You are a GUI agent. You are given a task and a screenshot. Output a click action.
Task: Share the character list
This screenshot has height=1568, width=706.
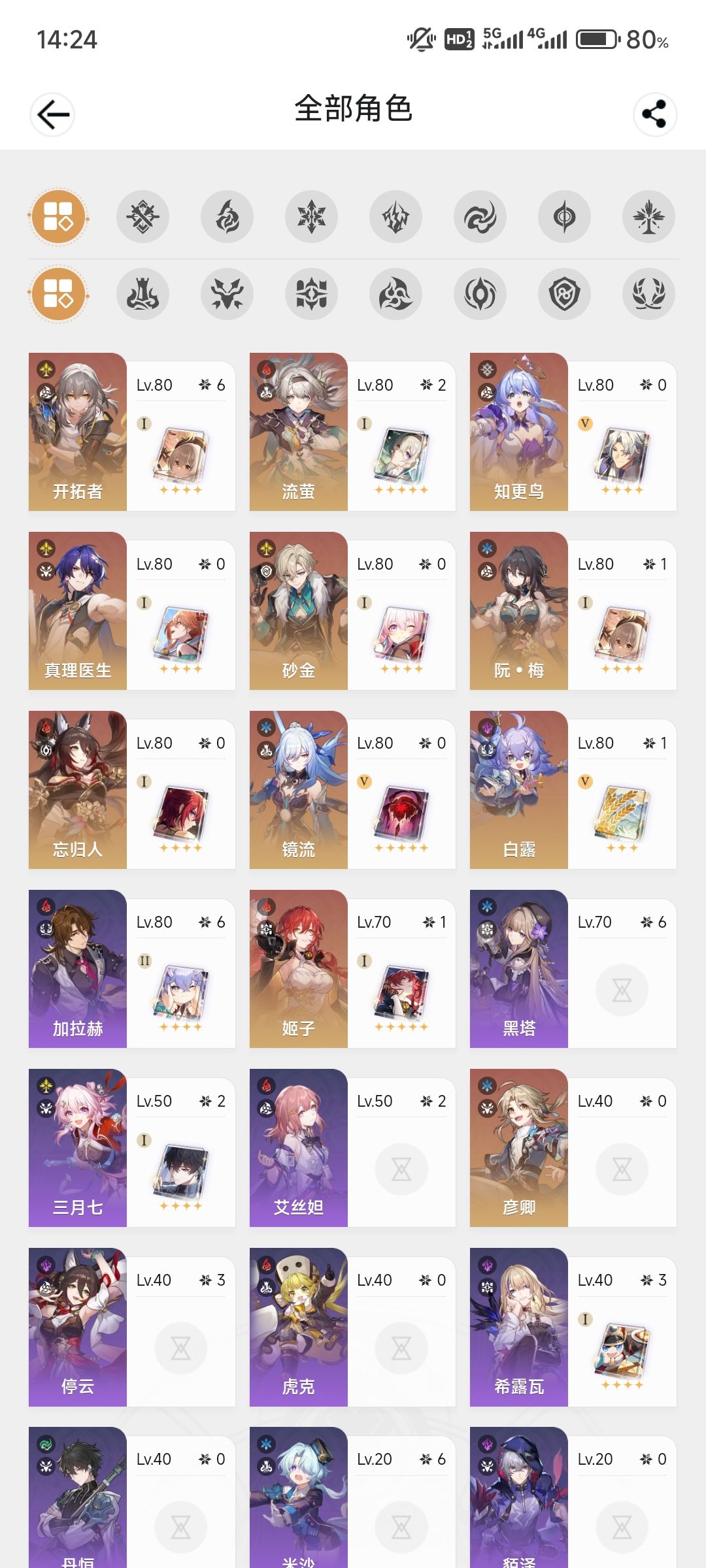(x=654, y=115)
